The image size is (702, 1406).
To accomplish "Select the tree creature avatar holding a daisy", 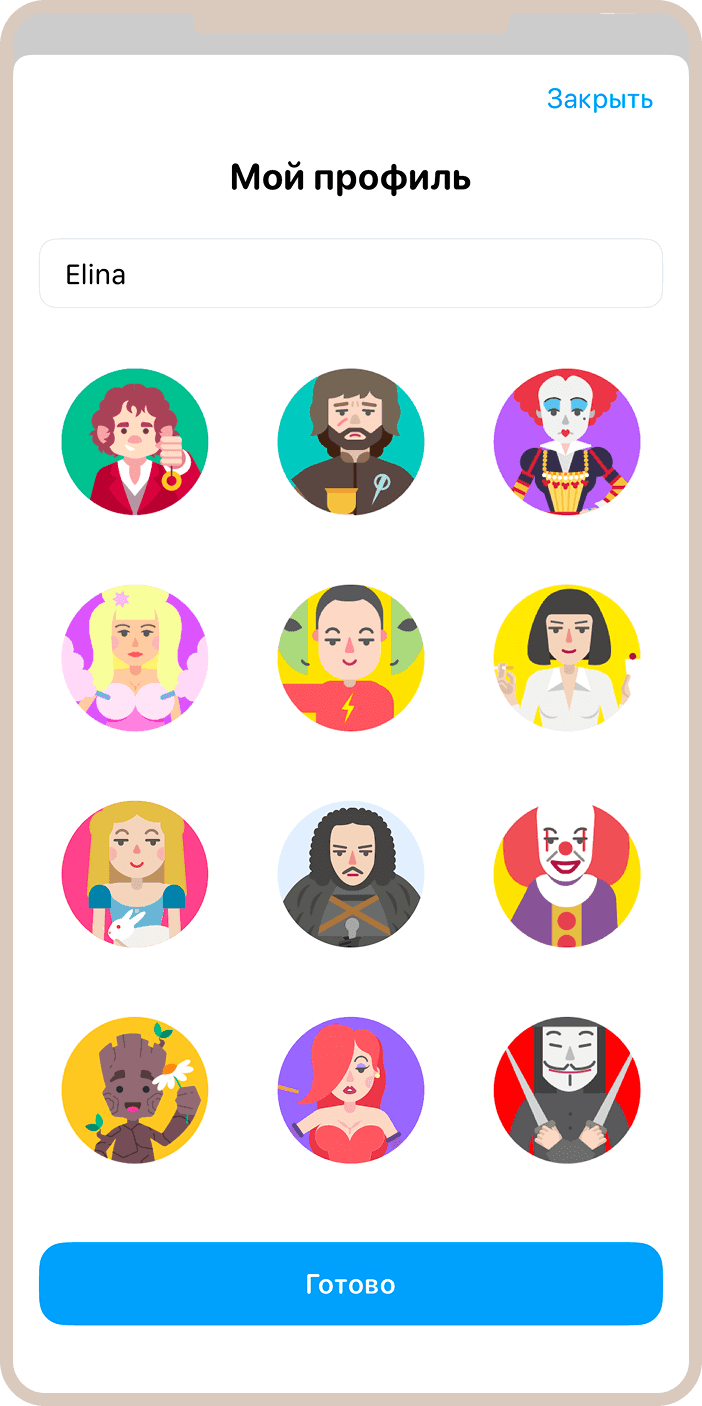I will pos(135,1090).
